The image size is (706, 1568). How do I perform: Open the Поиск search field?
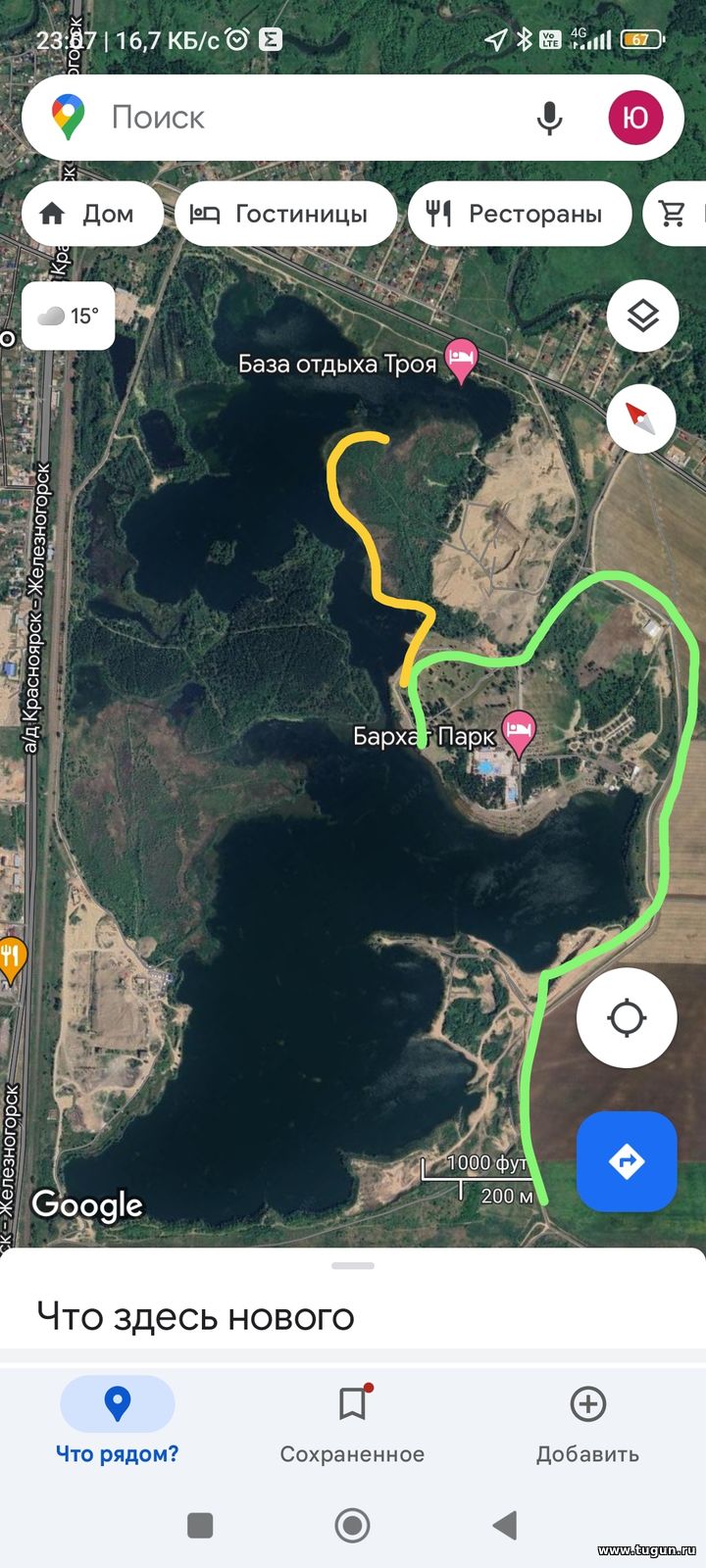[314, 118]
